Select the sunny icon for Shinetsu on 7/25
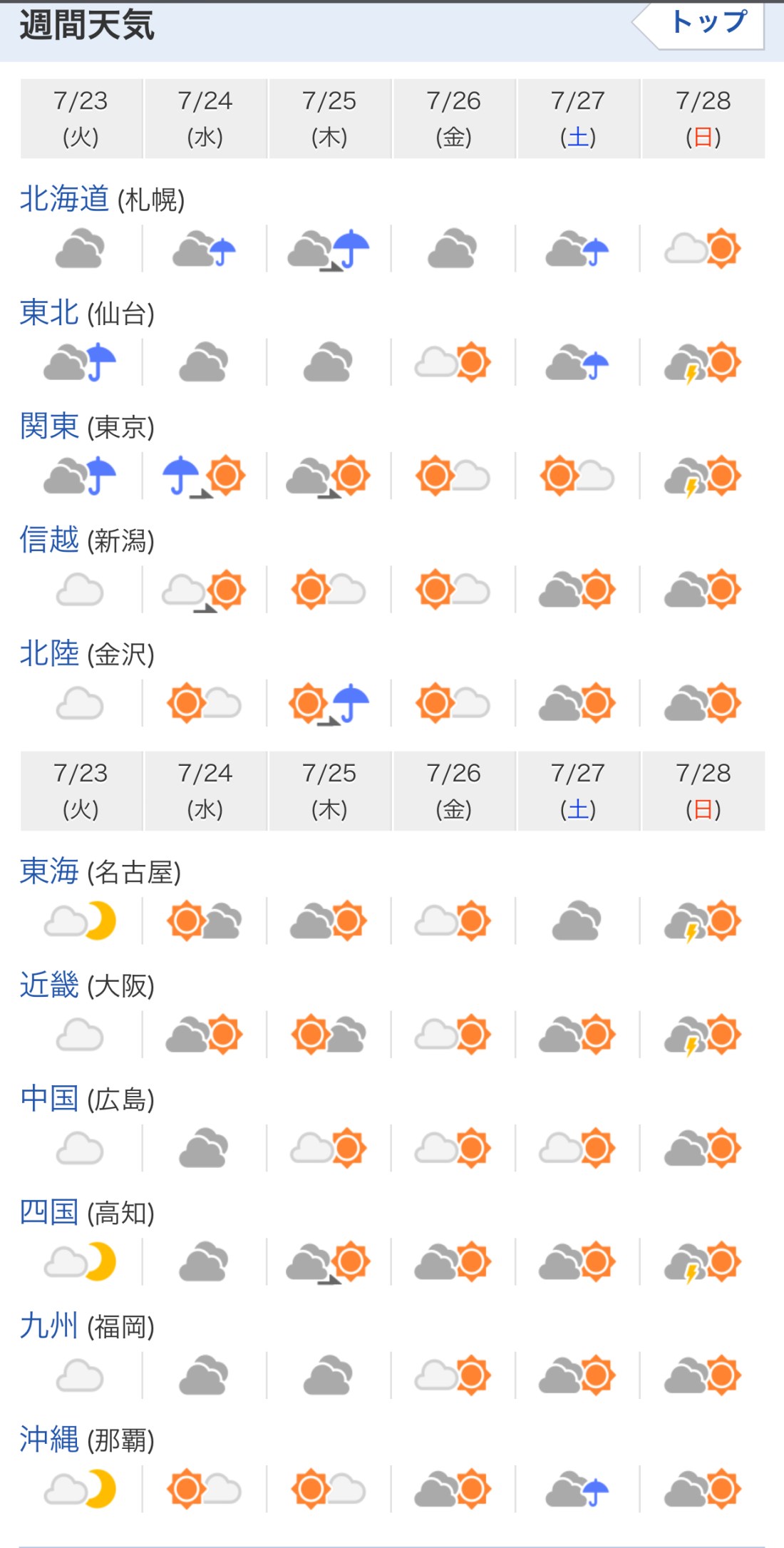784x1548 pixels. [329, 590]
